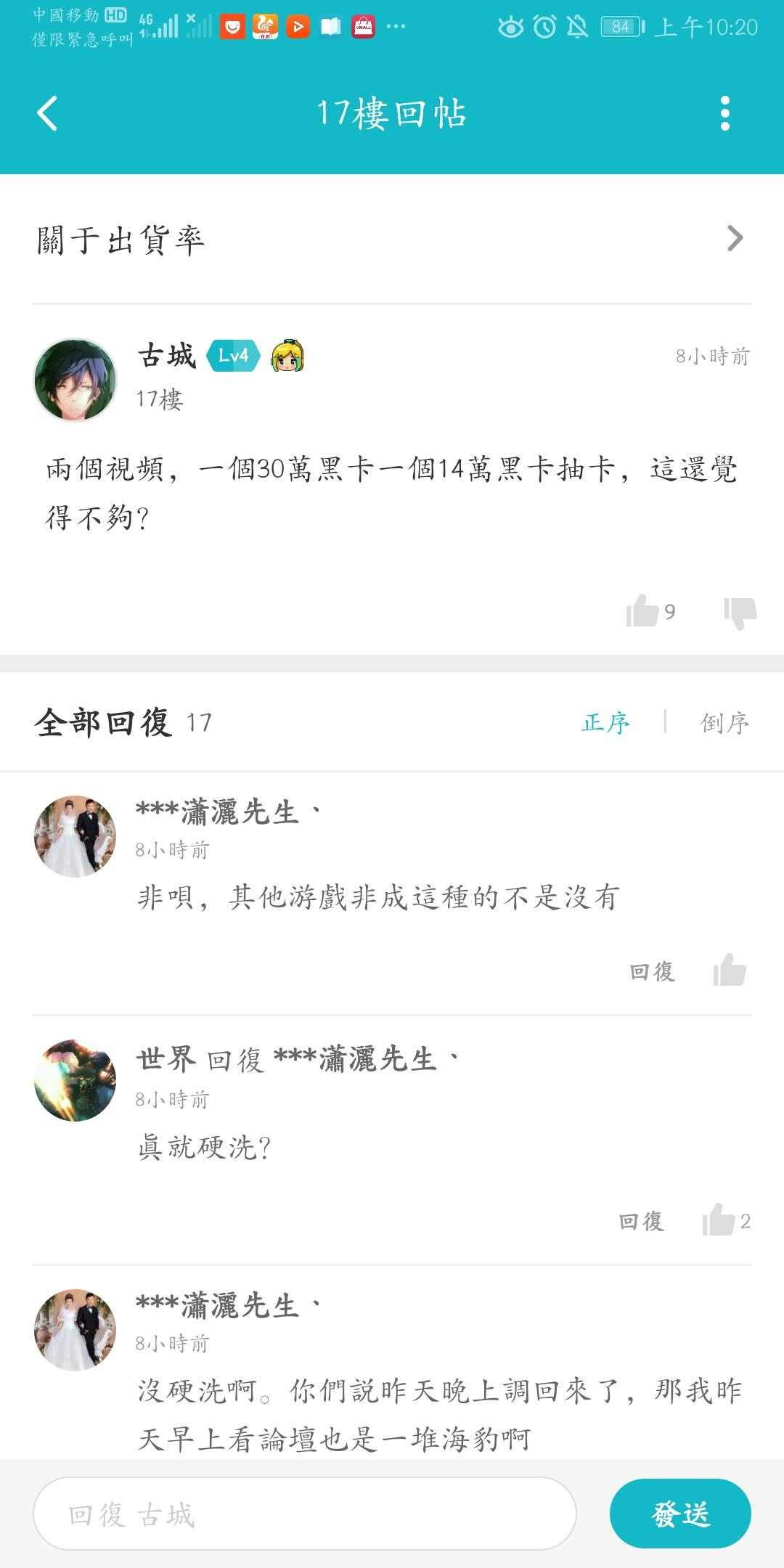Like the 非唄 comment by 瀟灑先生
This screenshot has height=1568, width=784.
(730, 971)
